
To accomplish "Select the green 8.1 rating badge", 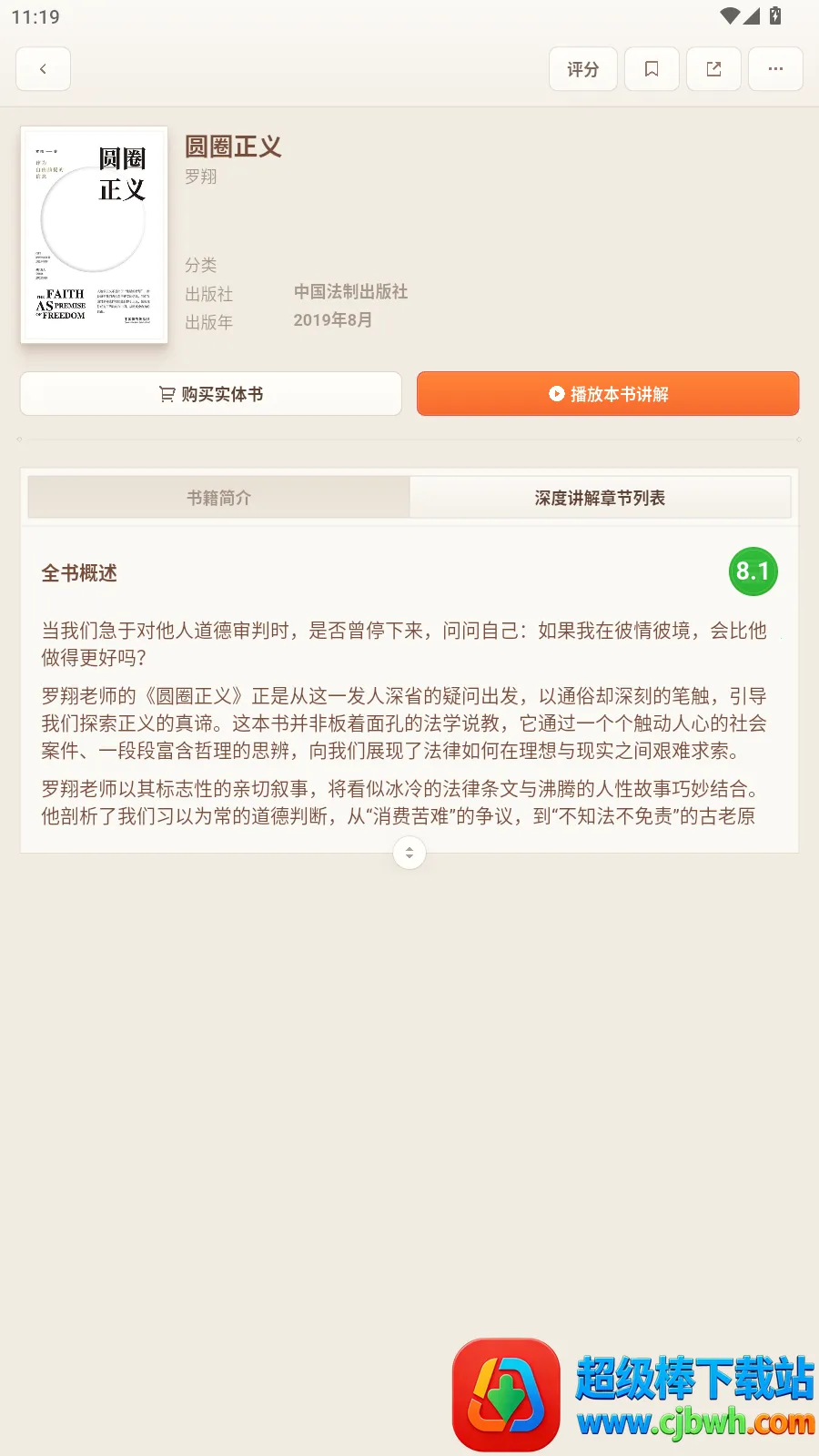I will pos(753,571).
